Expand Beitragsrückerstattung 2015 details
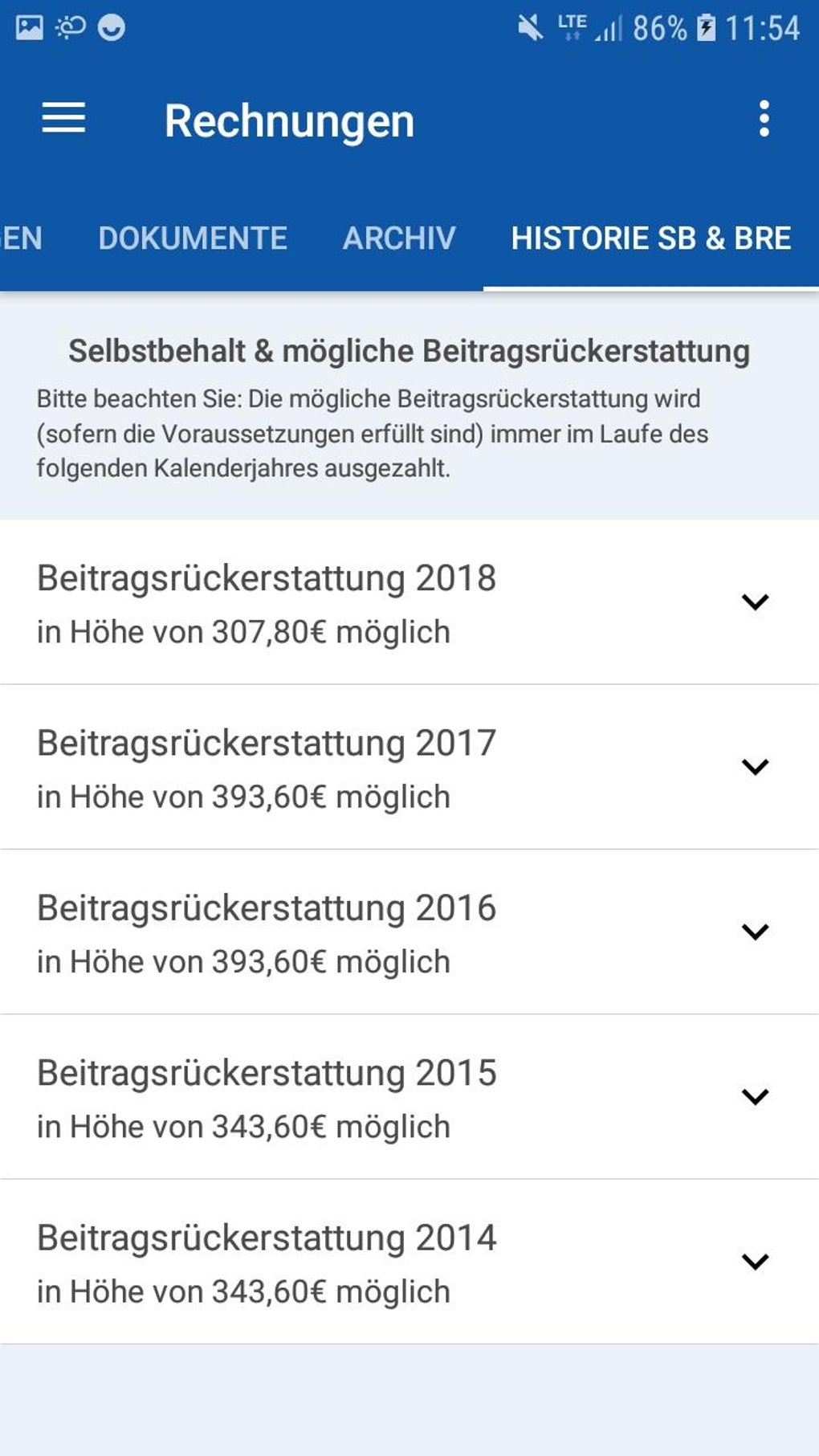819x1456 pixels. 755,1097
